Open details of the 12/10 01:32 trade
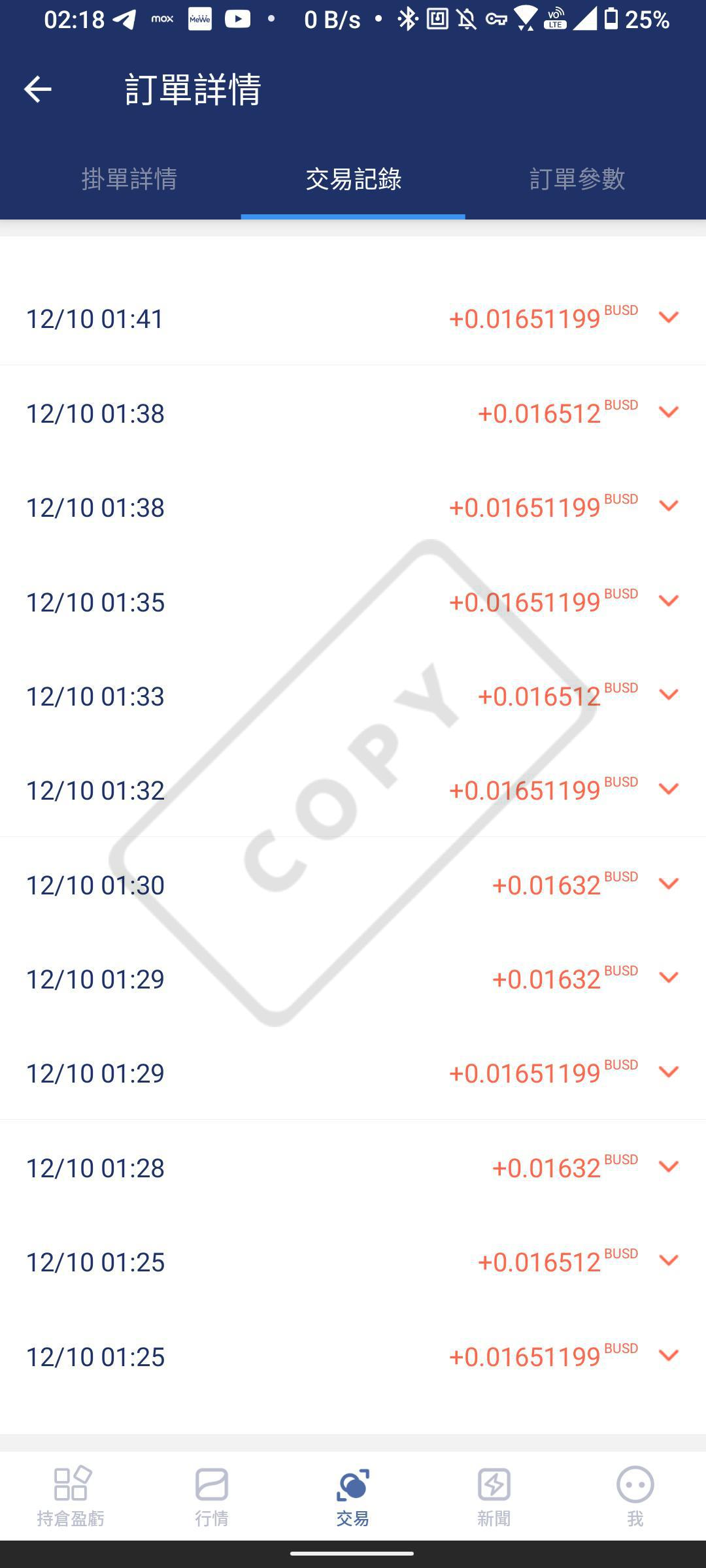This screenshot has height=1568, width=706. [x=668, y=789]
